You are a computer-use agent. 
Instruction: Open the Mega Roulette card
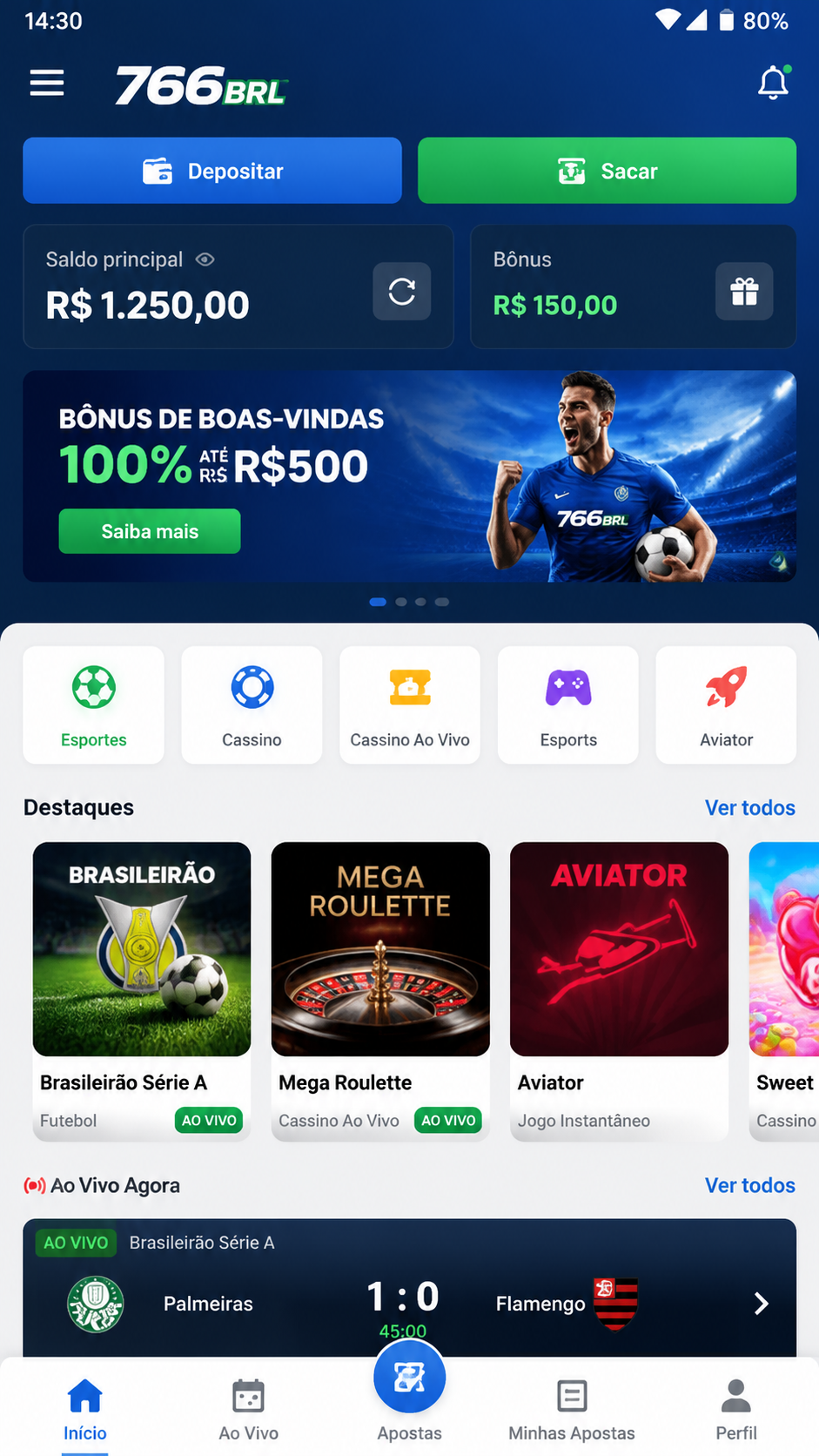[380, 991]
